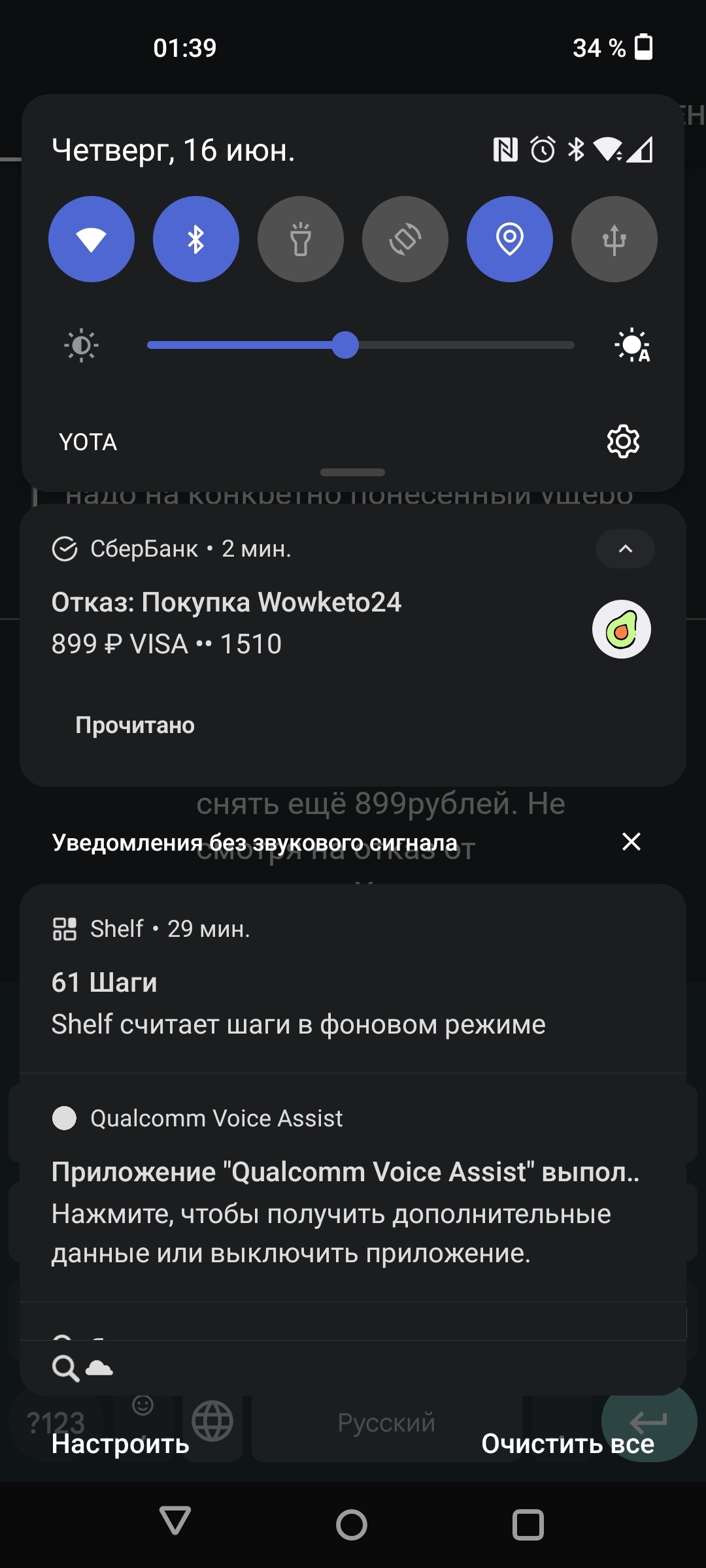Collapse the SberBank notification

[x=625, y=549]
